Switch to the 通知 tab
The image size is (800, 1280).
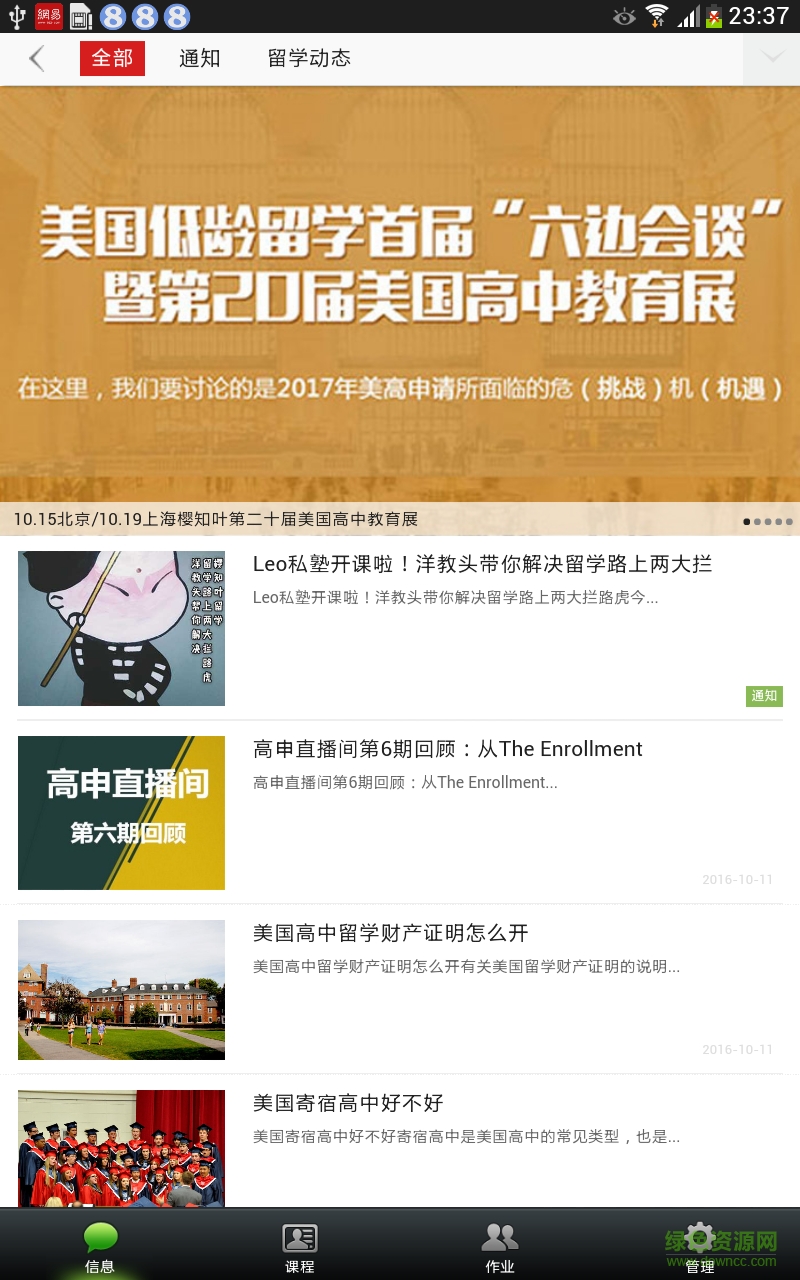(198, 58)
